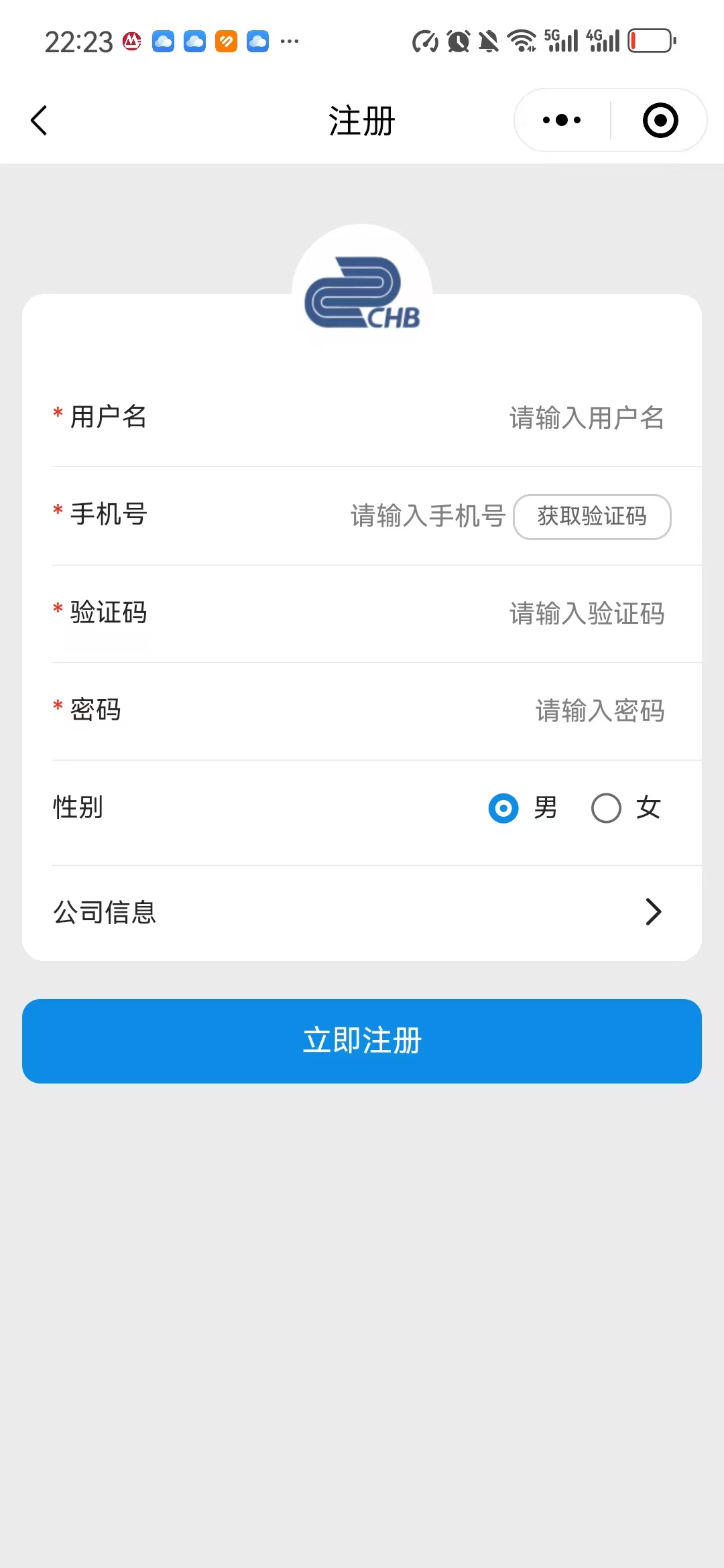Close the mini program via the circle icon
Screen dimensions: 724x1568
660,121
